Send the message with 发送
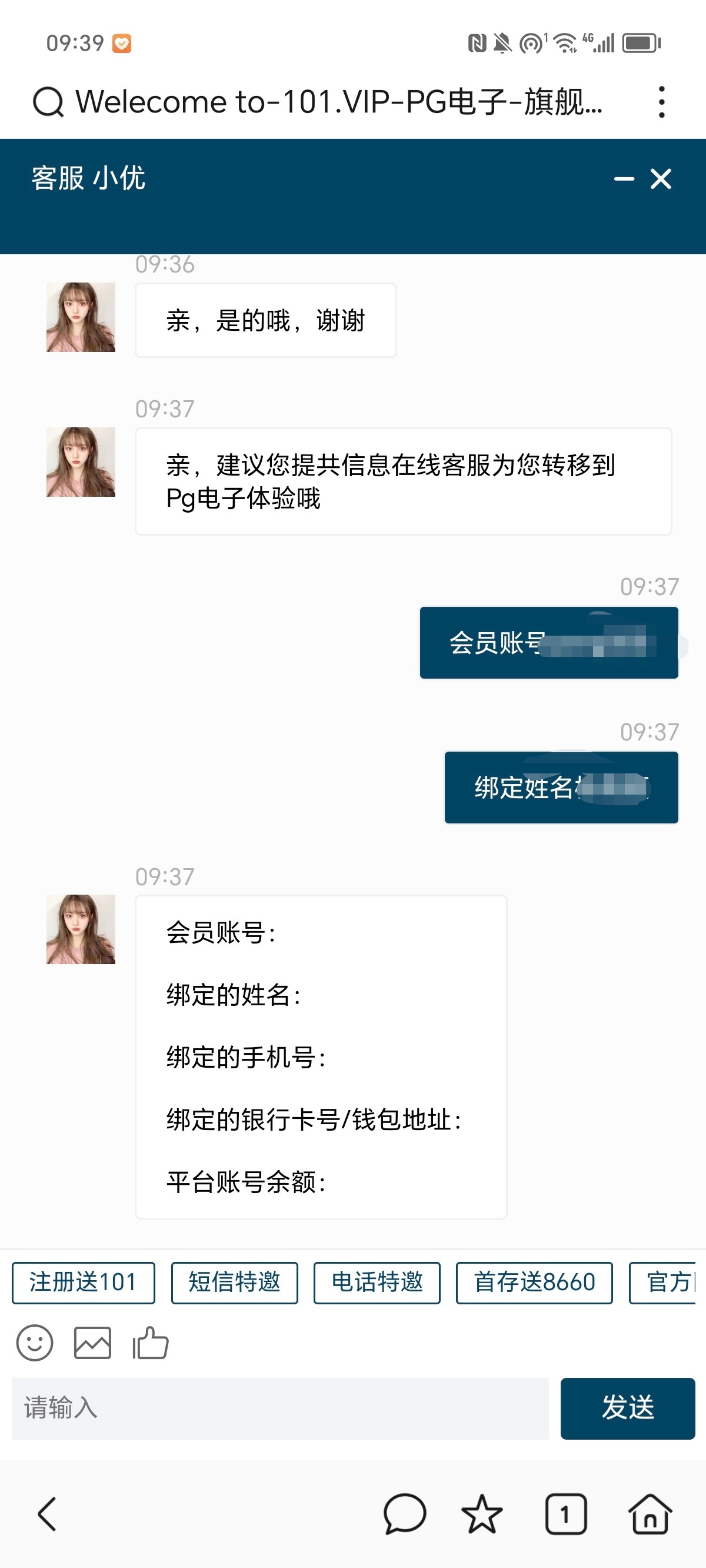The image size is (706, 1568). (628, 1408)
